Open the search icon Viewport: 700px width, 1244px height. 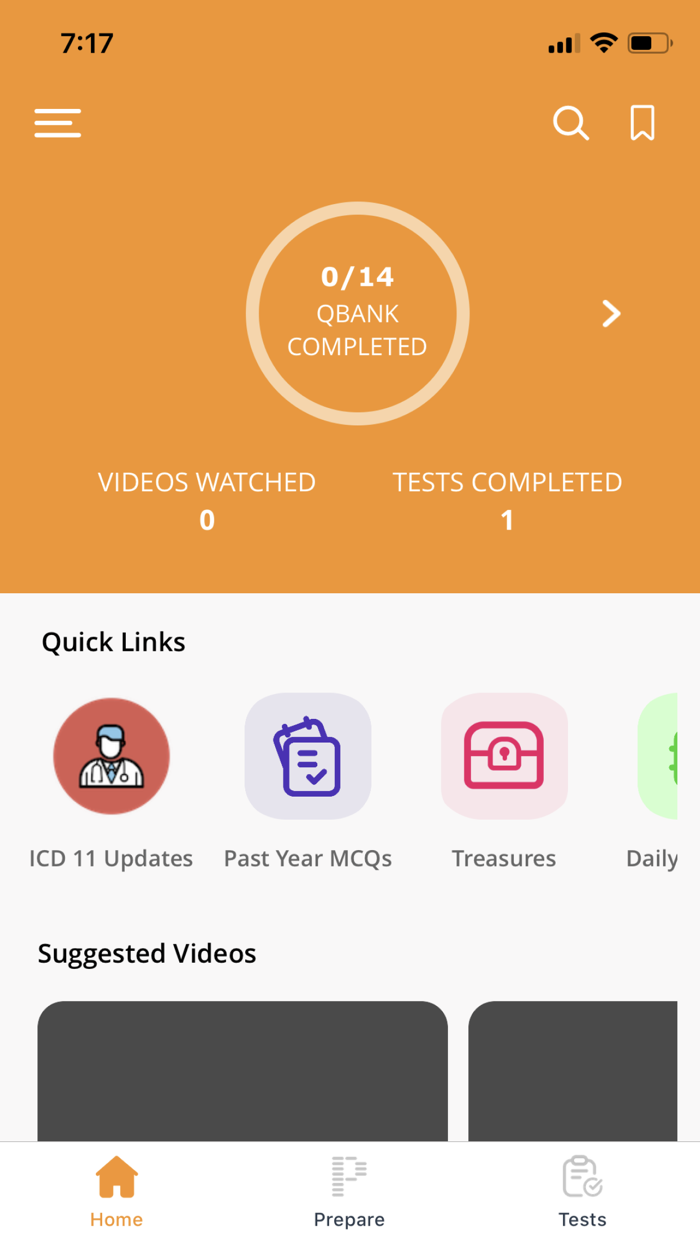click(571, 123)
